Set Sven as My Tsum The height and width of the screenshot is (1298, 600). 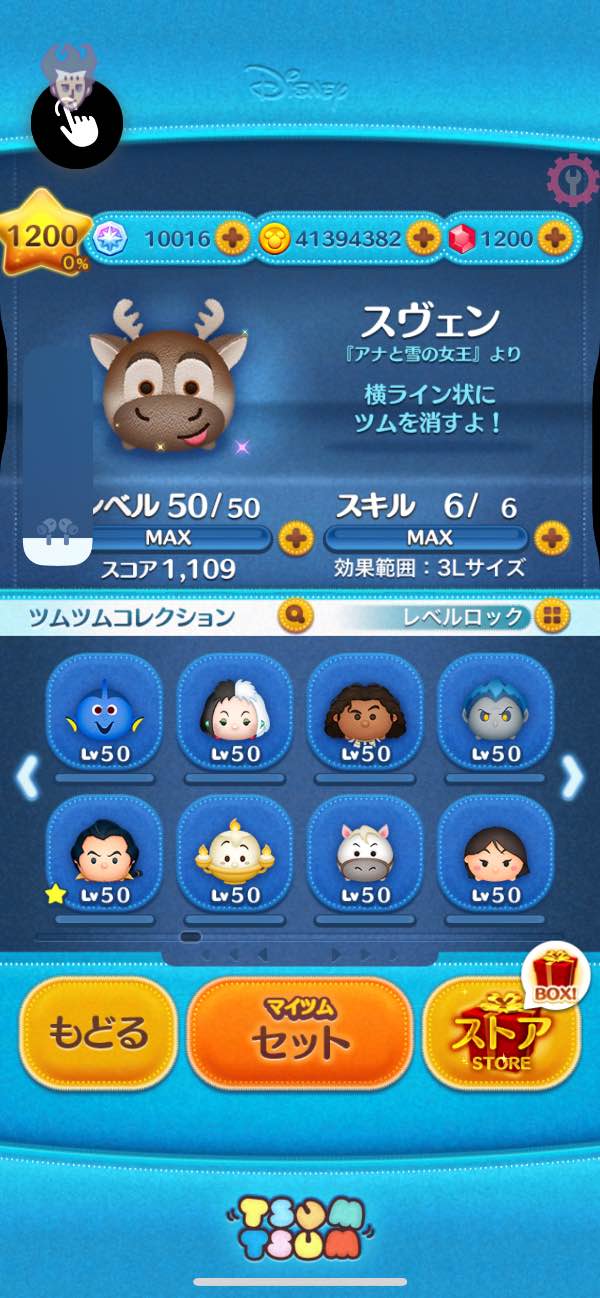[300, 1033]
